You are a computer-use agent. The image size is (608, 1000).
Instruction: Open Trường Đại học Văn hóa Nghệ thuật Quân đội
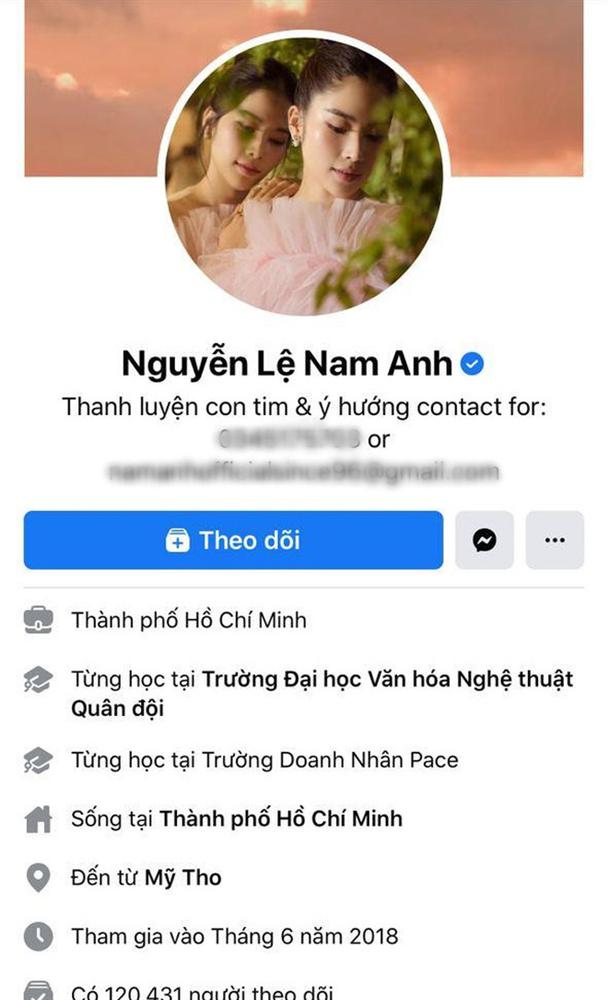387,680
